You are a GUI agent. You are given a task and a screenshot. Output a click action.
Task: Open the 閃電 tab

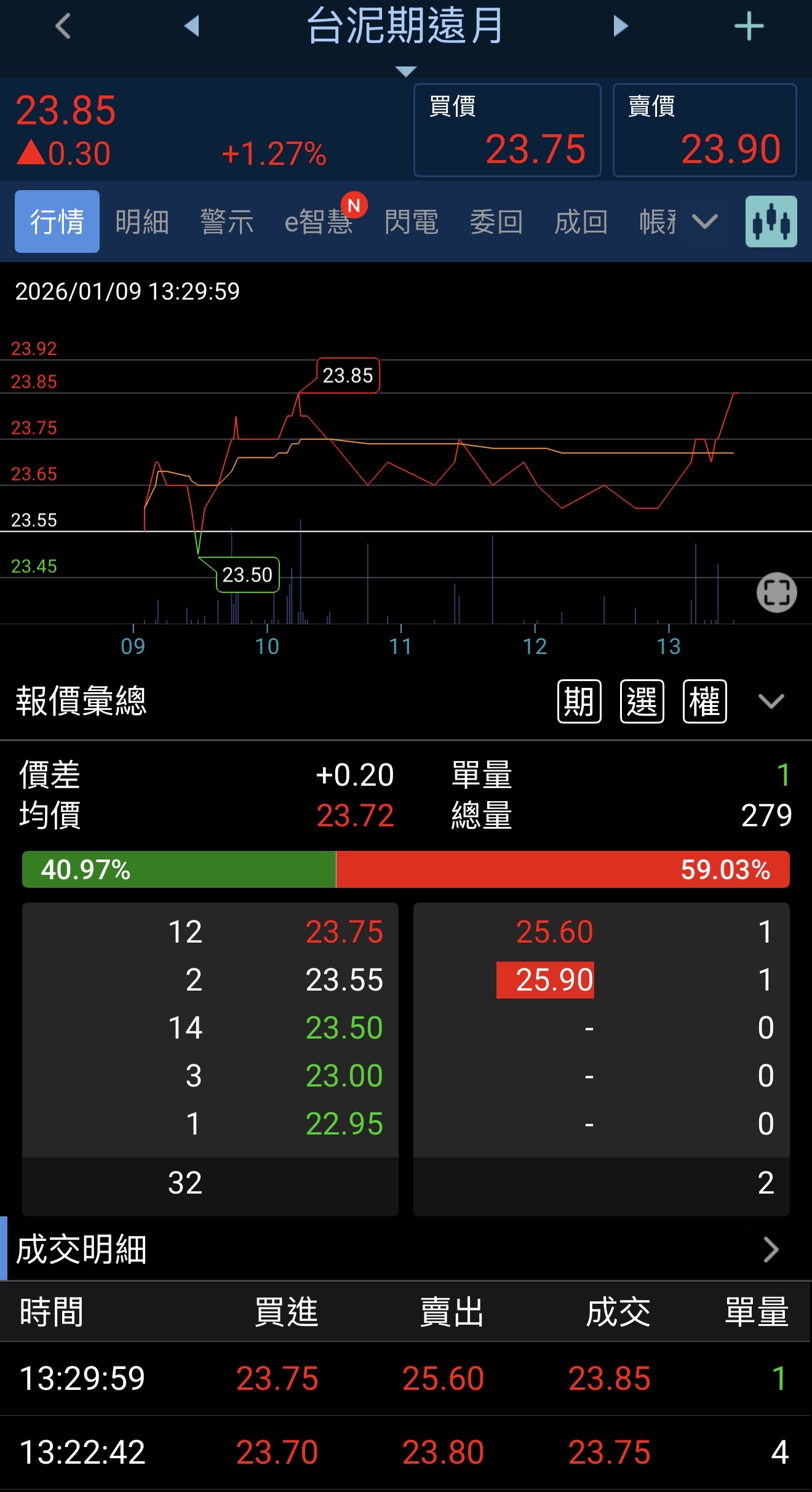tap(412, 221)
